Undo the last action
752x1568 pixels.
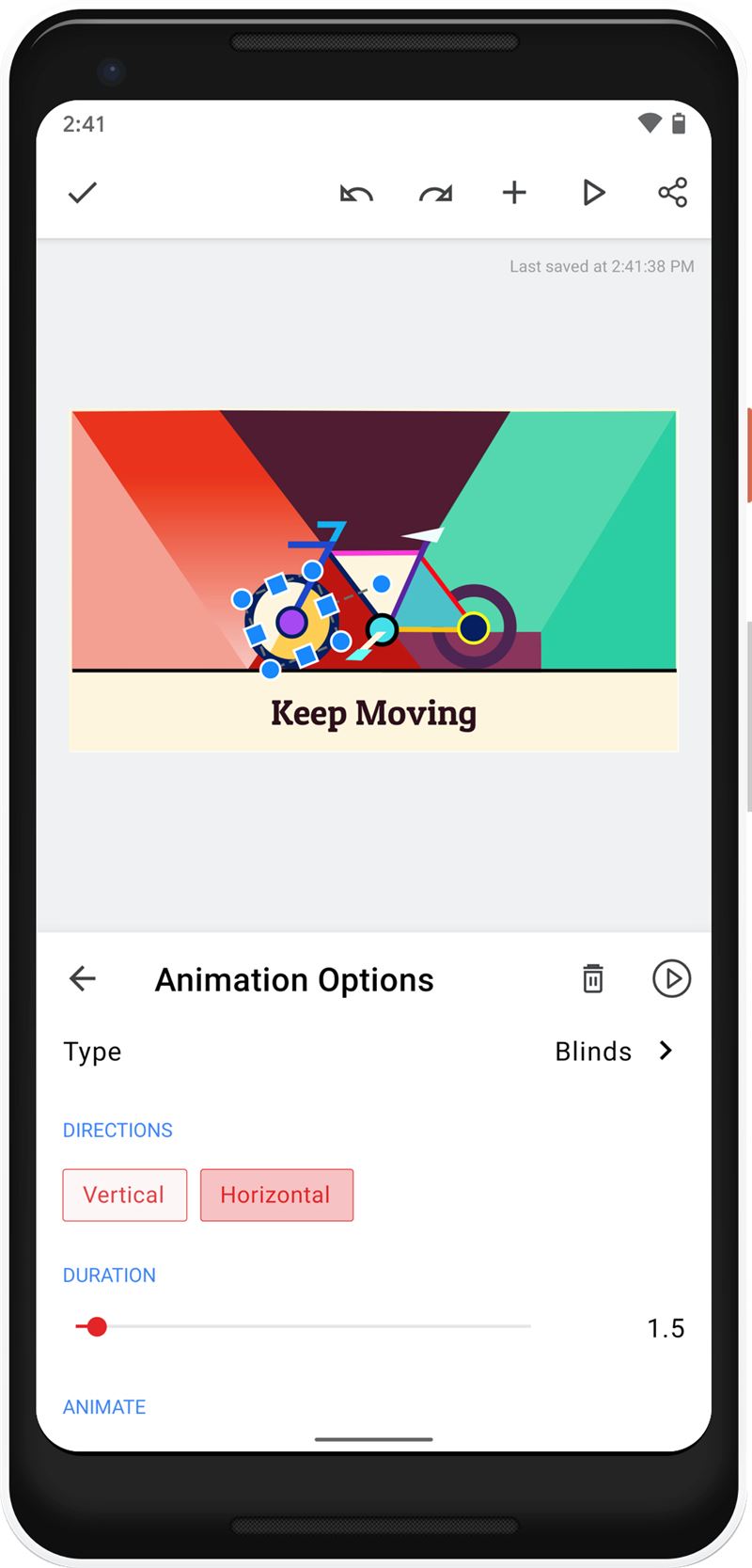click(x=356, y=194)
